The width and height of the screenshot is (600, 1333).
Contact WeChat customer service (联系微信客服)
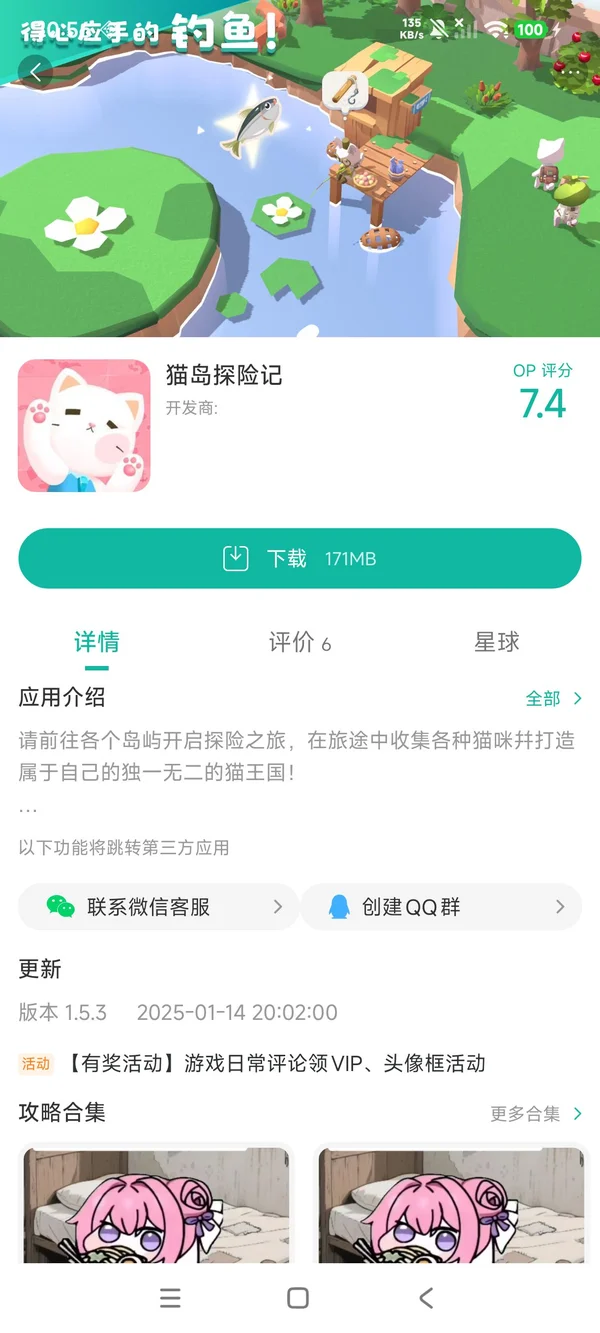[x=158, y=907]
